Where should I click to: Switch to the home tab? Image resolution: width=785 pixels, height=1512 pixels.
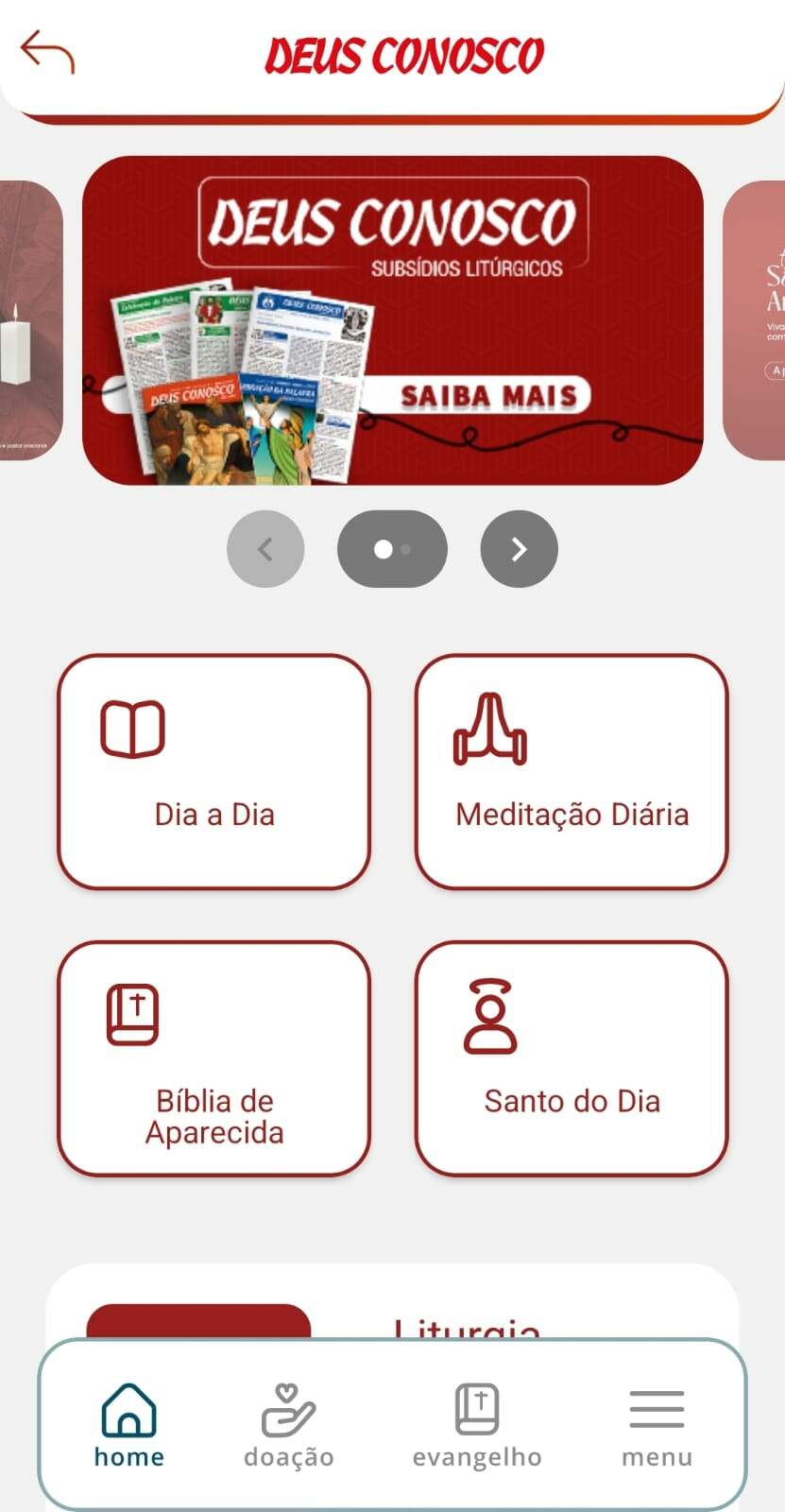pyautogui.click(x=129, y=1425)
